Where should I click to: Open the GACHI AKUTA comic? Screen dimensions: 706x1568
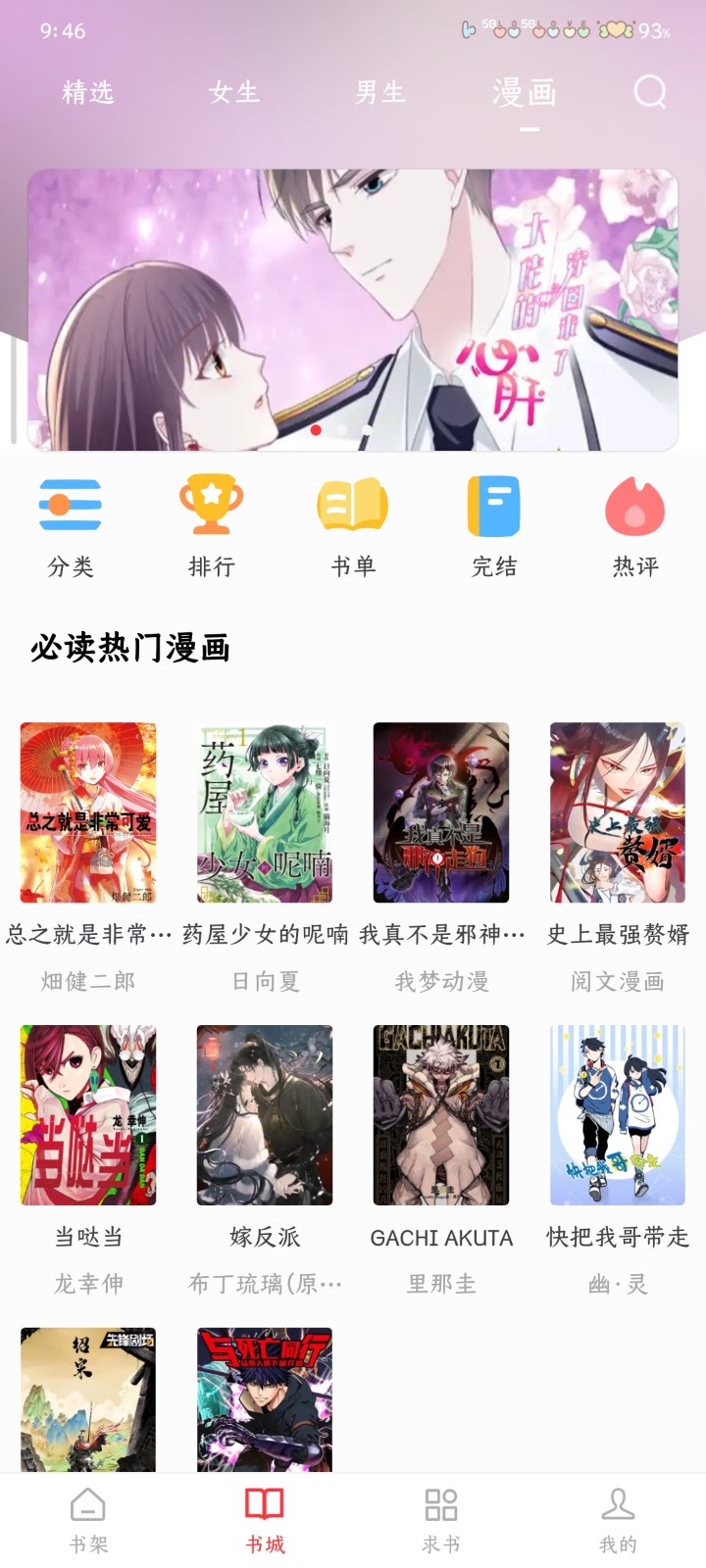pyautogui.click(x=441, y=1114)
